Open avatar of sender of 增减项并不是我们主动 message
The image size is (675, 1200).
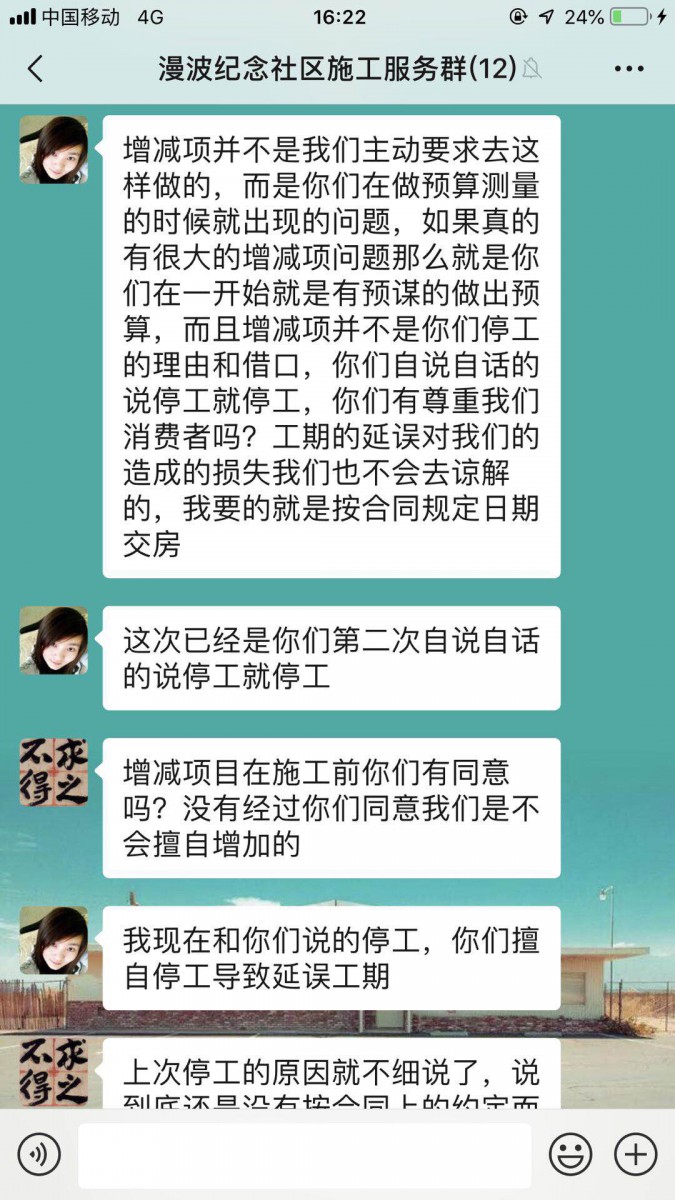click(54, 150)
